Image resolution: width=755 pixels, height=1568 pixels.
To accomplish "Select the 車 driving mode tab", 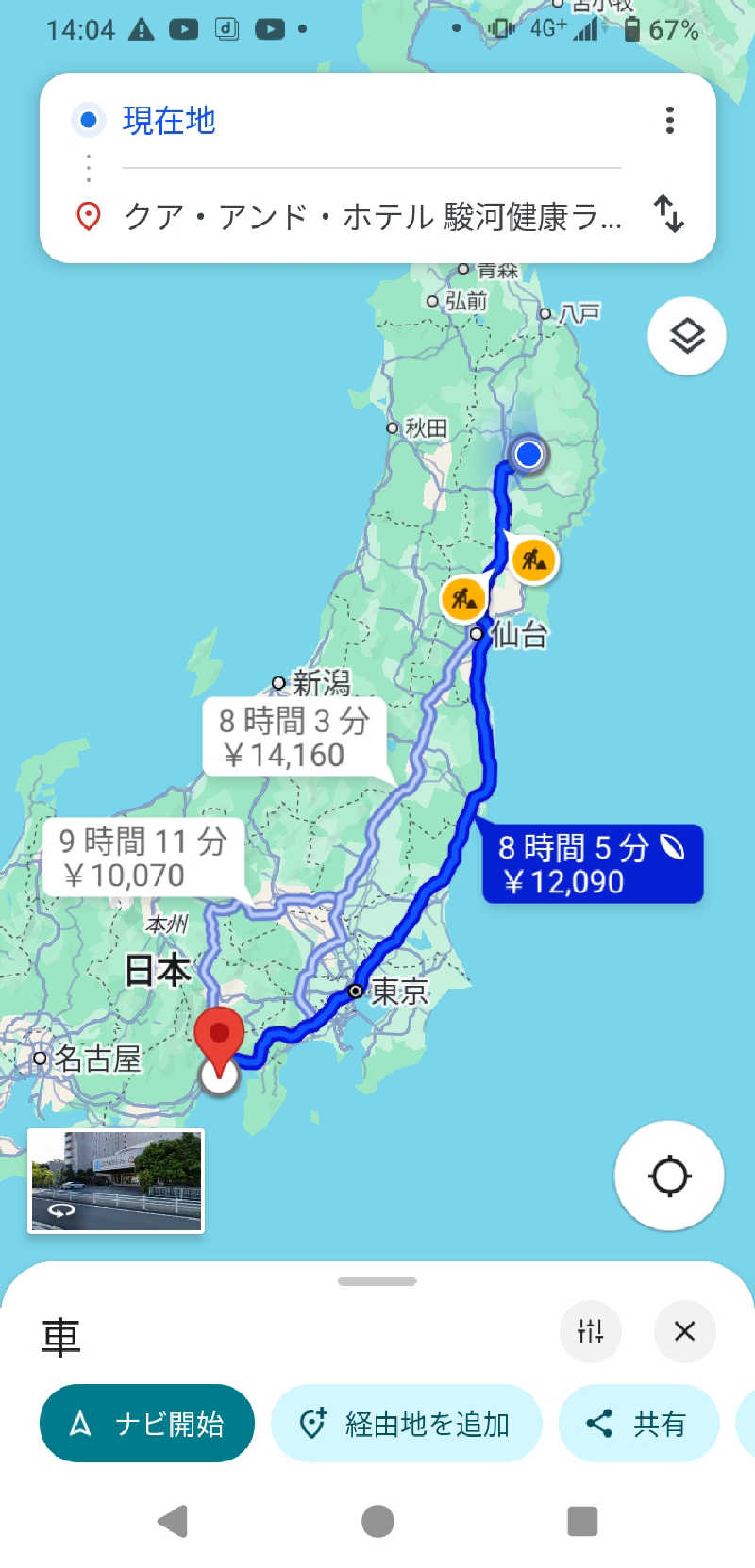I will pyautogui.click(x=60, y=1333).
